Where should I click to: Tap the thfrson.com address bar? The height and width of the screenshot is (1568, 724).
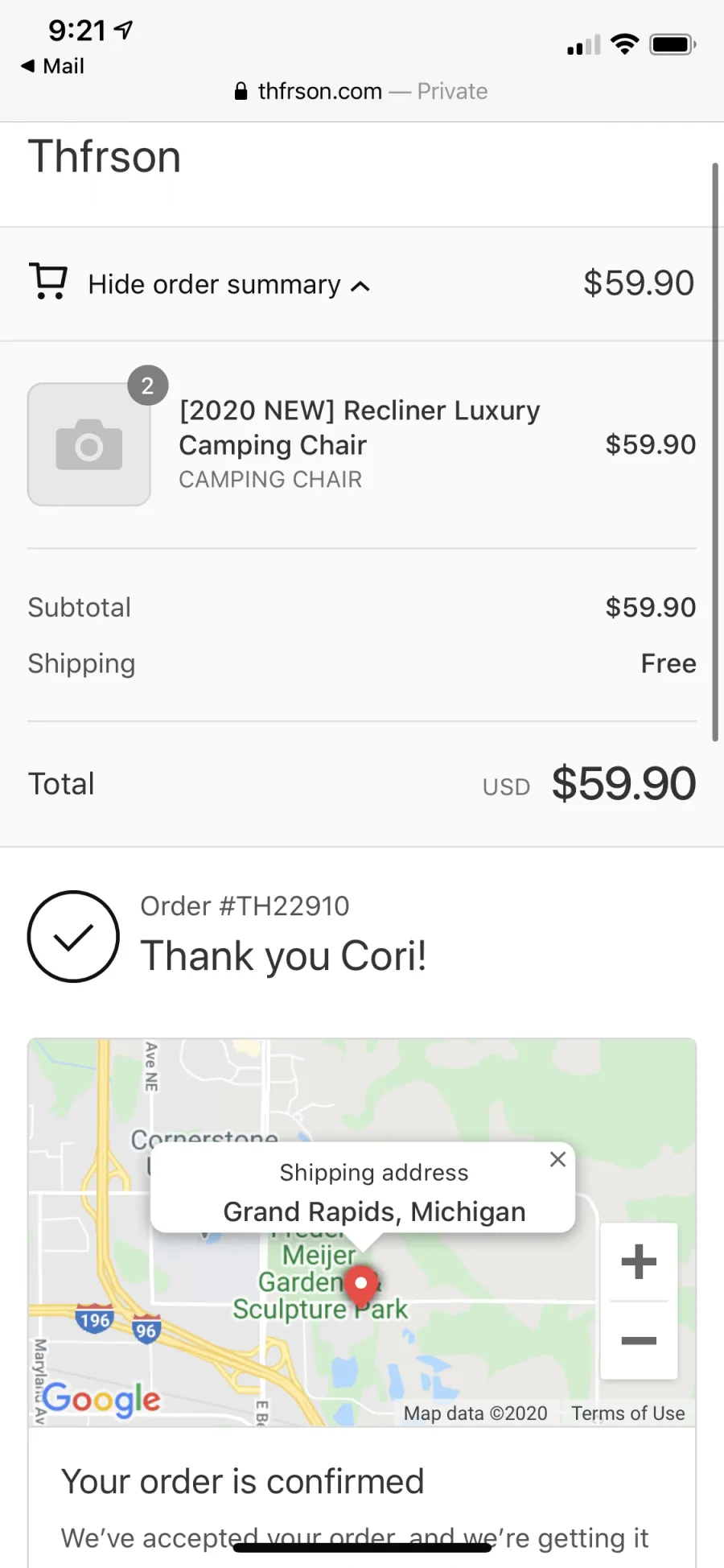pyautogui.click(x=361, y=91)
